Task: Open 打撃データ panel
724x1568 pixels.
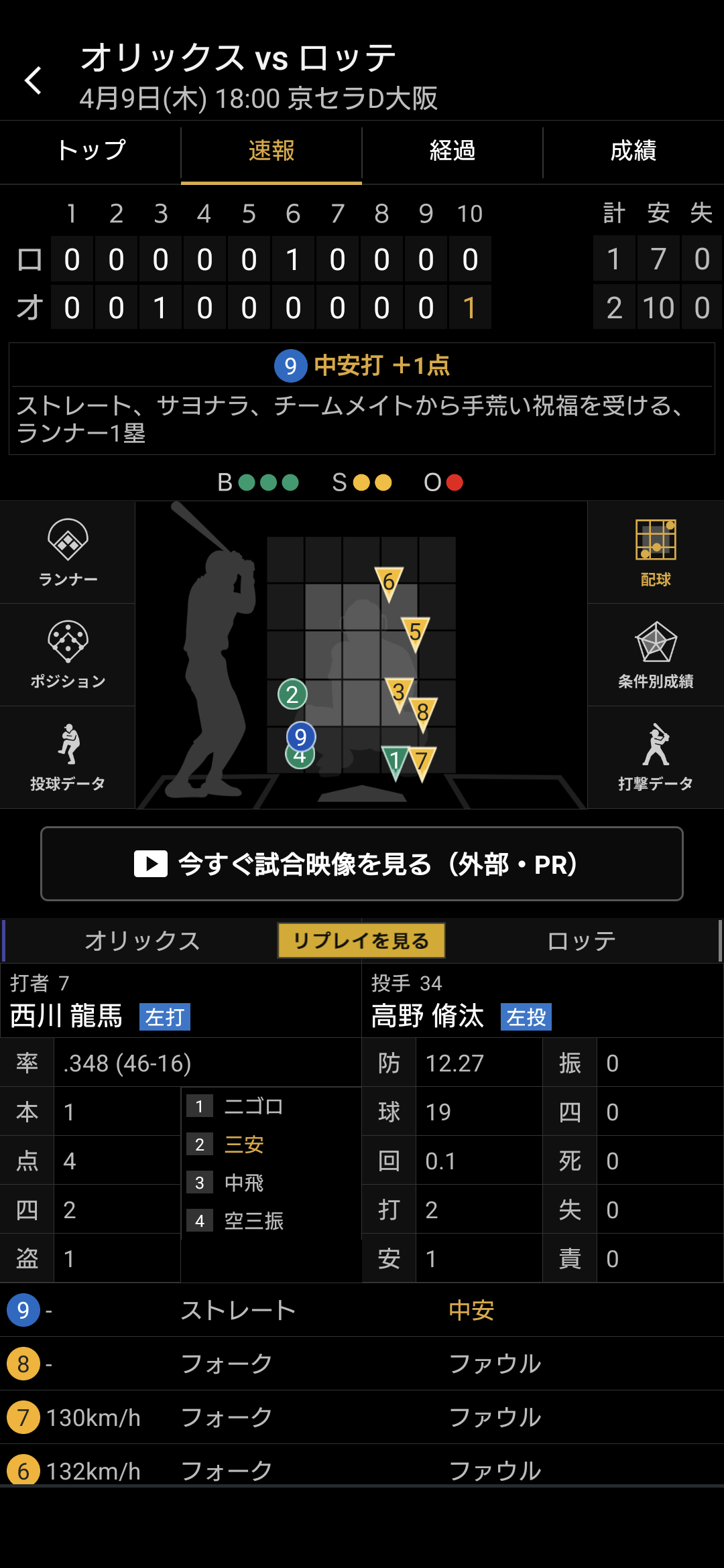Action: [655, 757]
